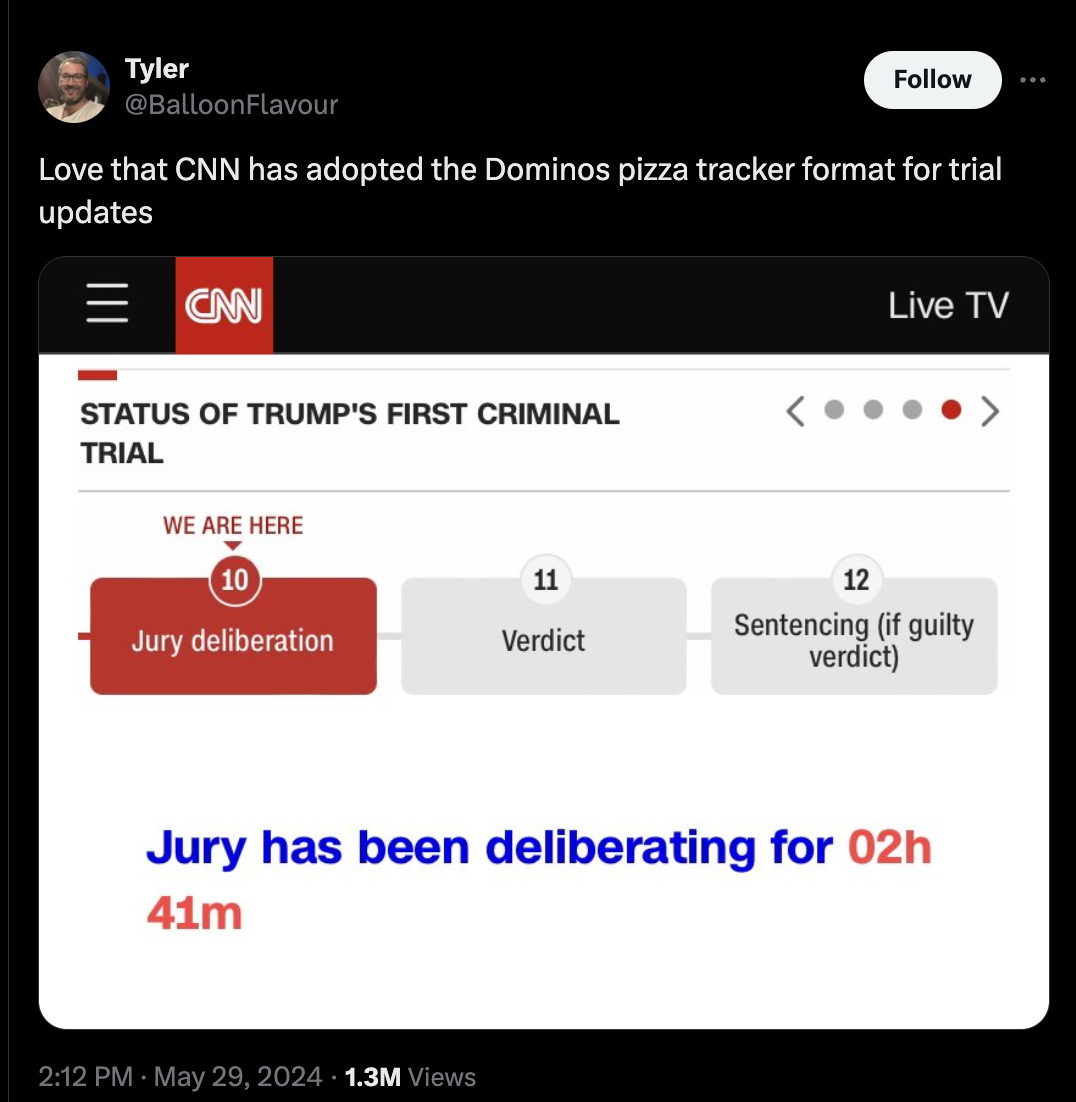
Task: Click the second carousel dot indicator
Action: [874, 409]
